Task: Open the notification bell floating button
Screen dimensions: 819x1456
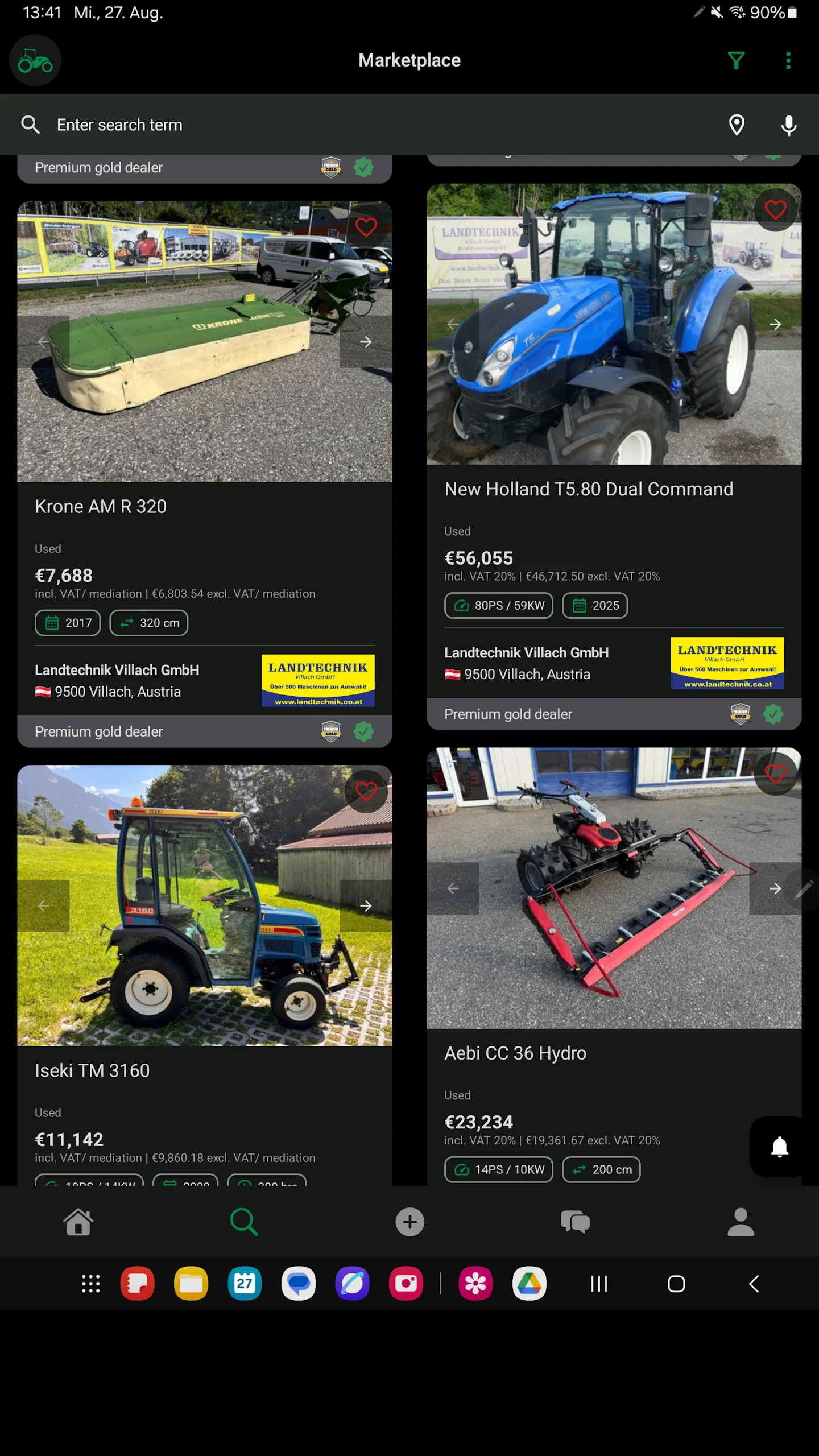Action: click(780, 1147)
